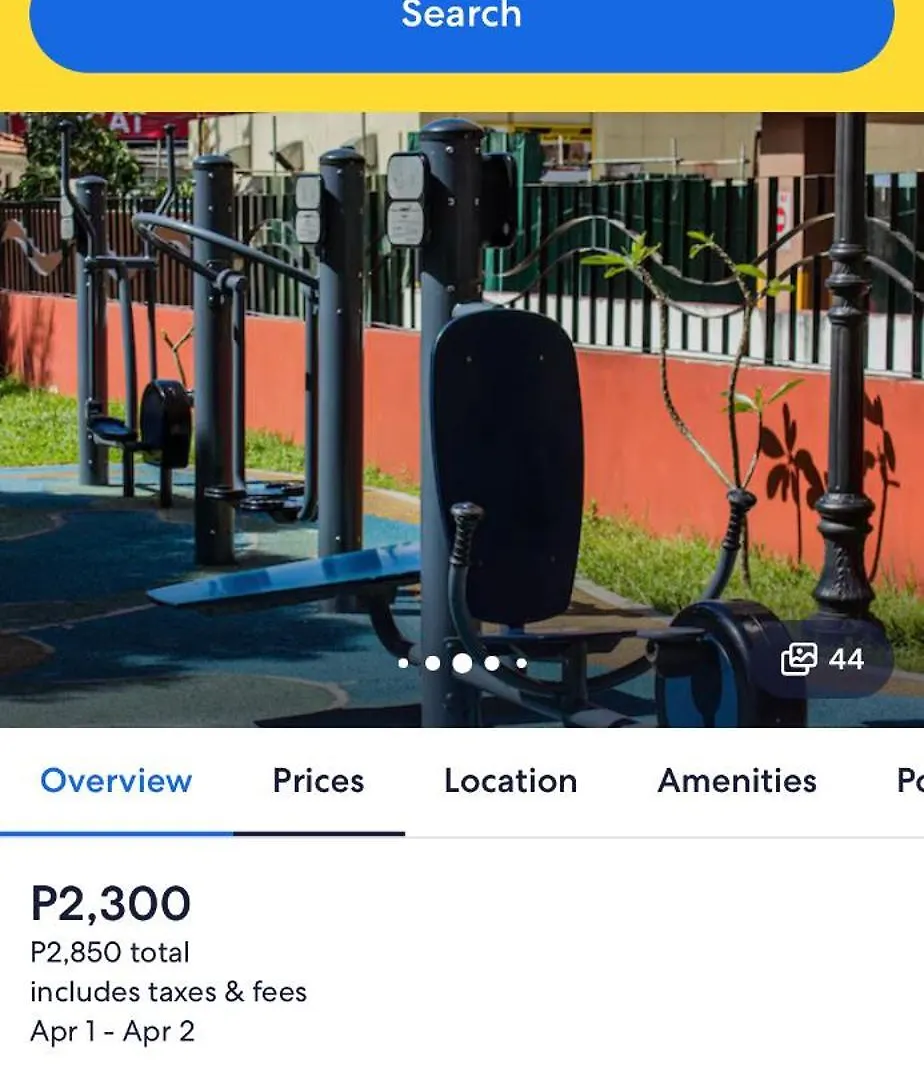Switch to the Prices tab
This screenshot has width=924, height=1080.
tap(318, 781)
